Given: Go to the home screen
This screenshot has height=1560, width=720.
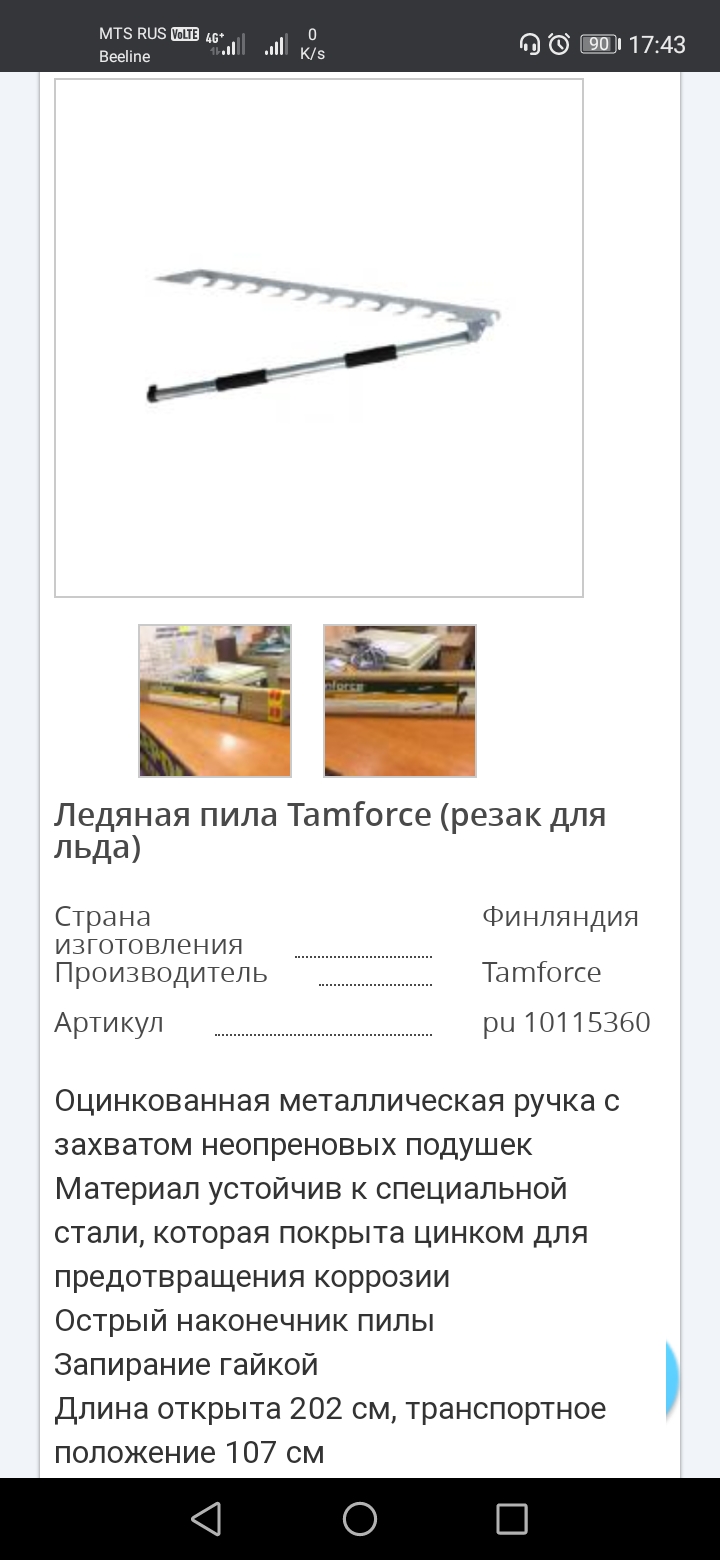Looking at the screenshot, I should pos(360,1519).
